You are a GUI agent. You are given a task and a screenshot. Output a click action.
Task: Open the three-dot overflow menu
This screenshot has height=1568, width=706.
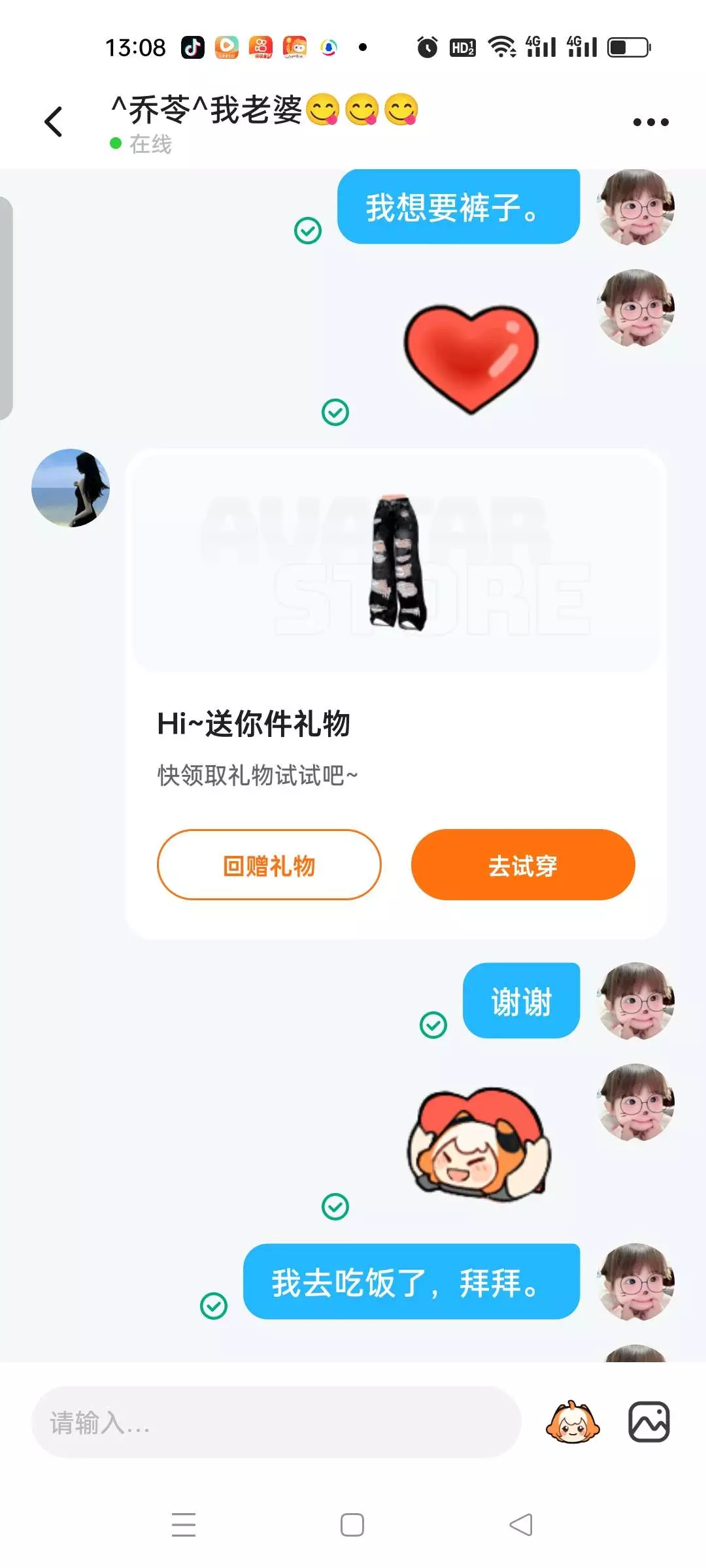click(651, 122)
